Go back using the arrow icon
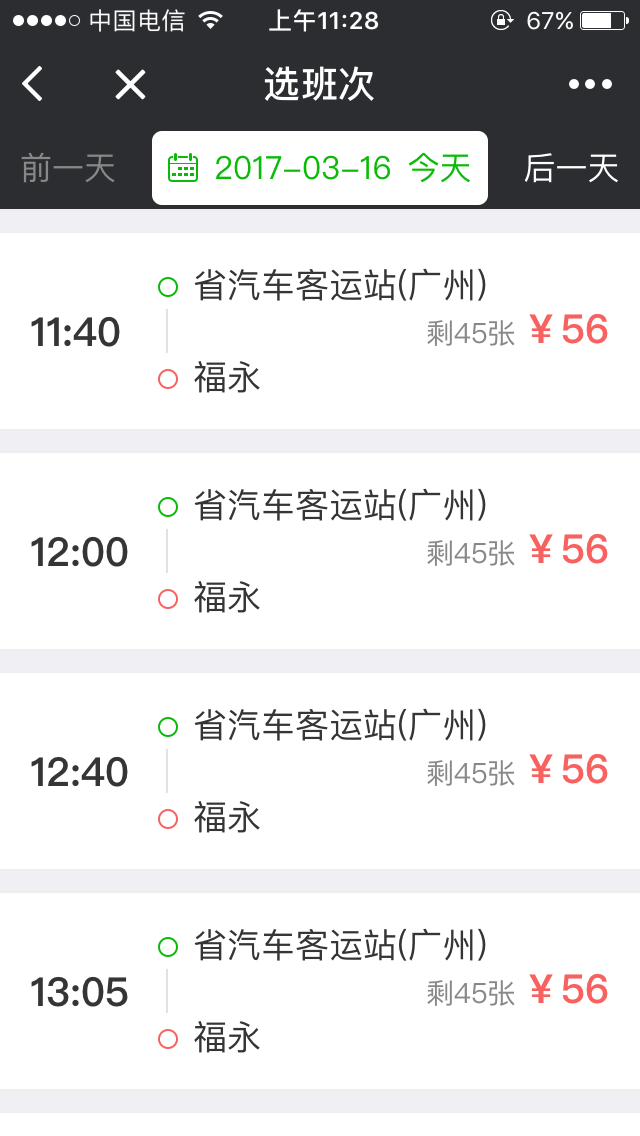Screen dimensions: 640x1136 pos(33,85)
